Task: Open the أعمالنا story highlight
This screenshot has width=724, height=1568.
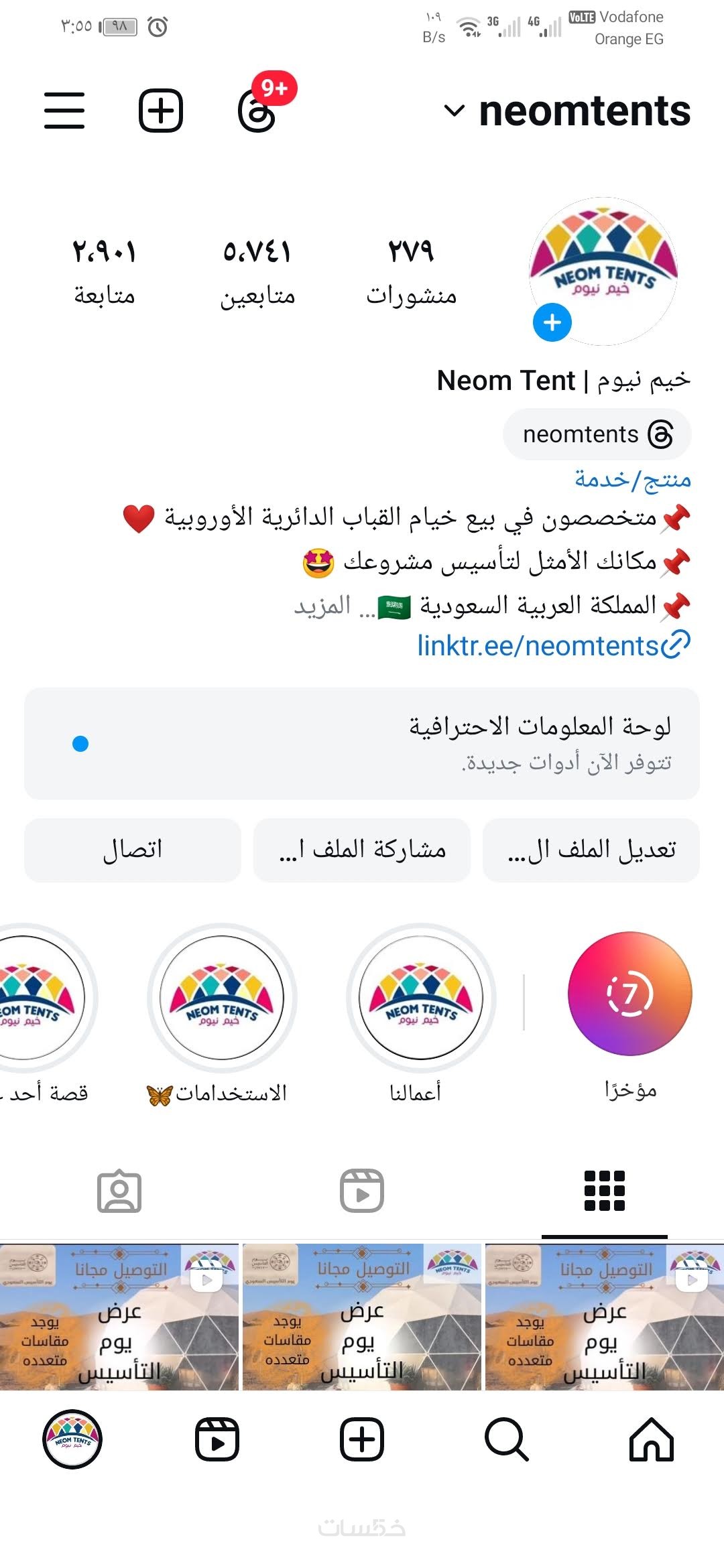Action: point(421,998)
